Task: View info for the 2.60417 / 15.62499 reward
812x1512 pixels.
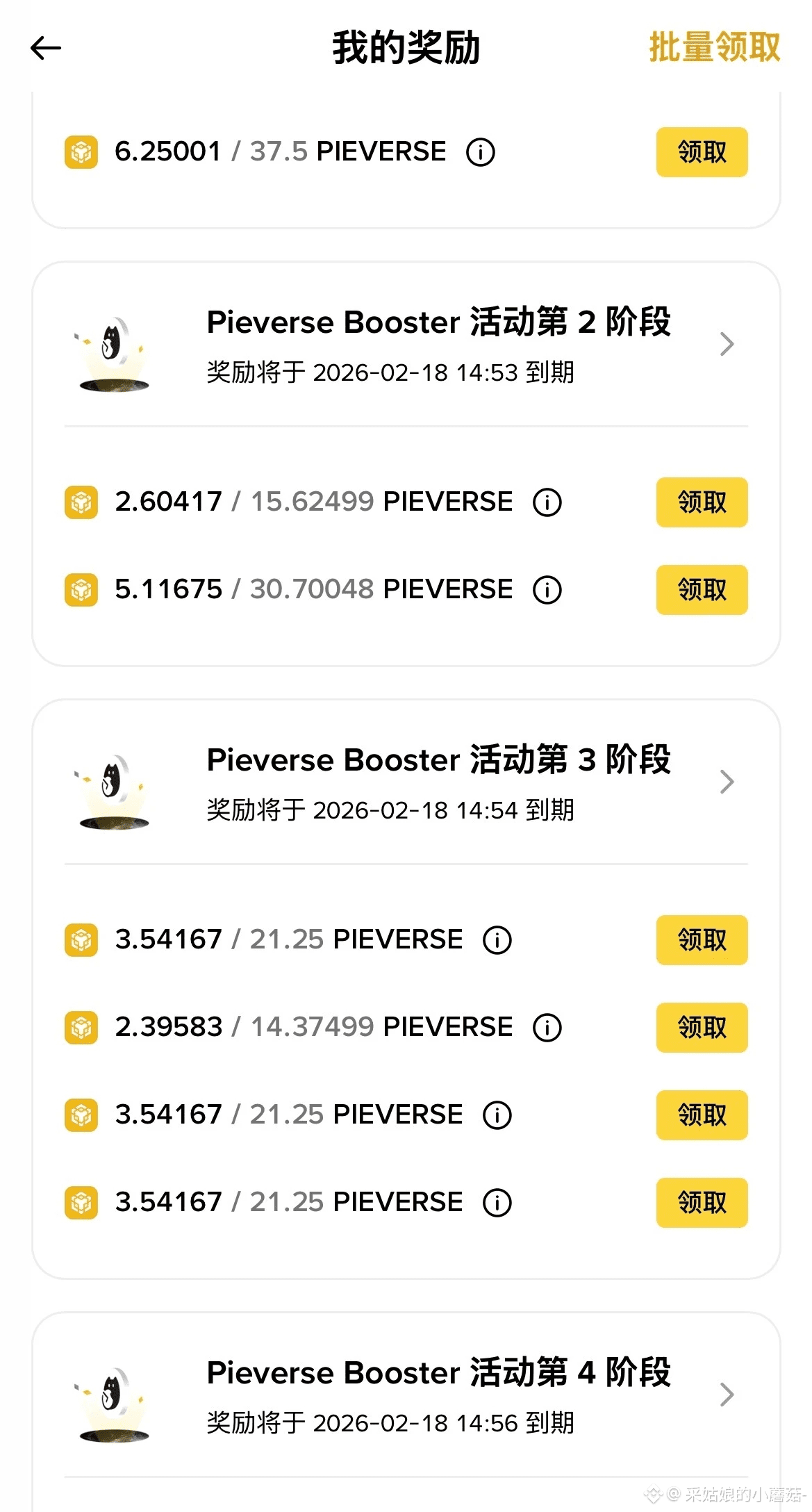Action: point(547,502)
